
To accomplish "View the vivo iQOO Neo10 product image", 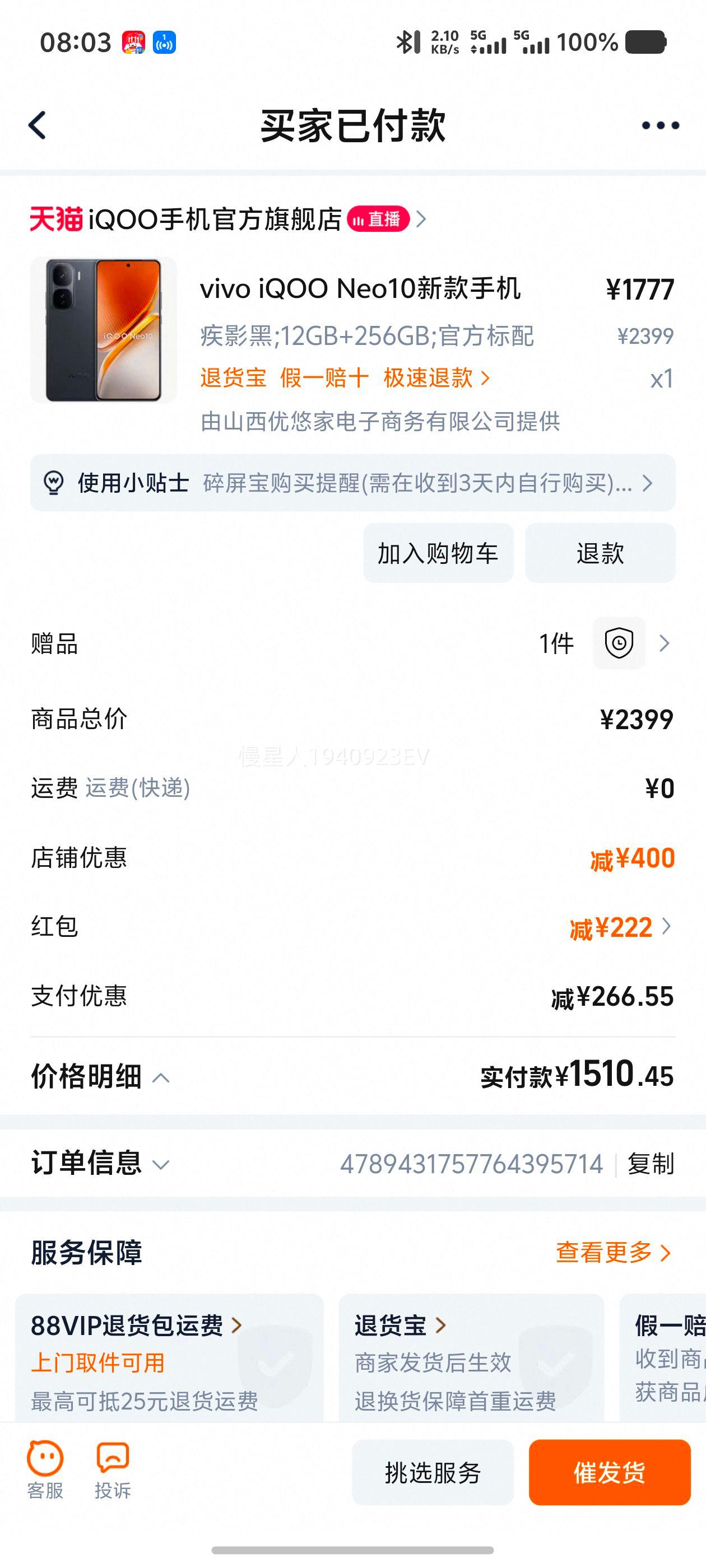I will pyautogui.click(x=104, y=330).
